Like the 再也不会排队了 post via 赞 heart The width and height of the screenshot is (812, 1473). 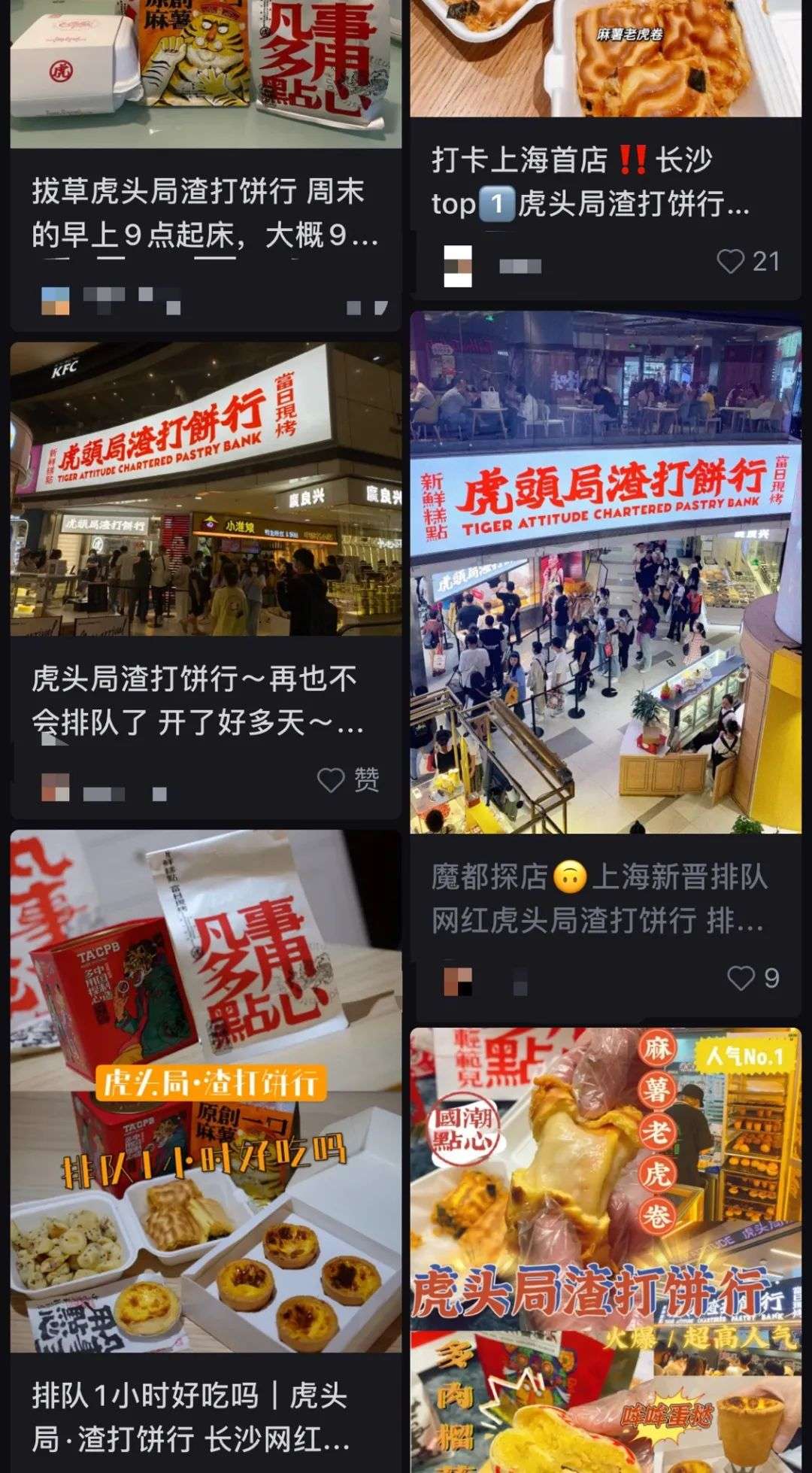(332, 780)
